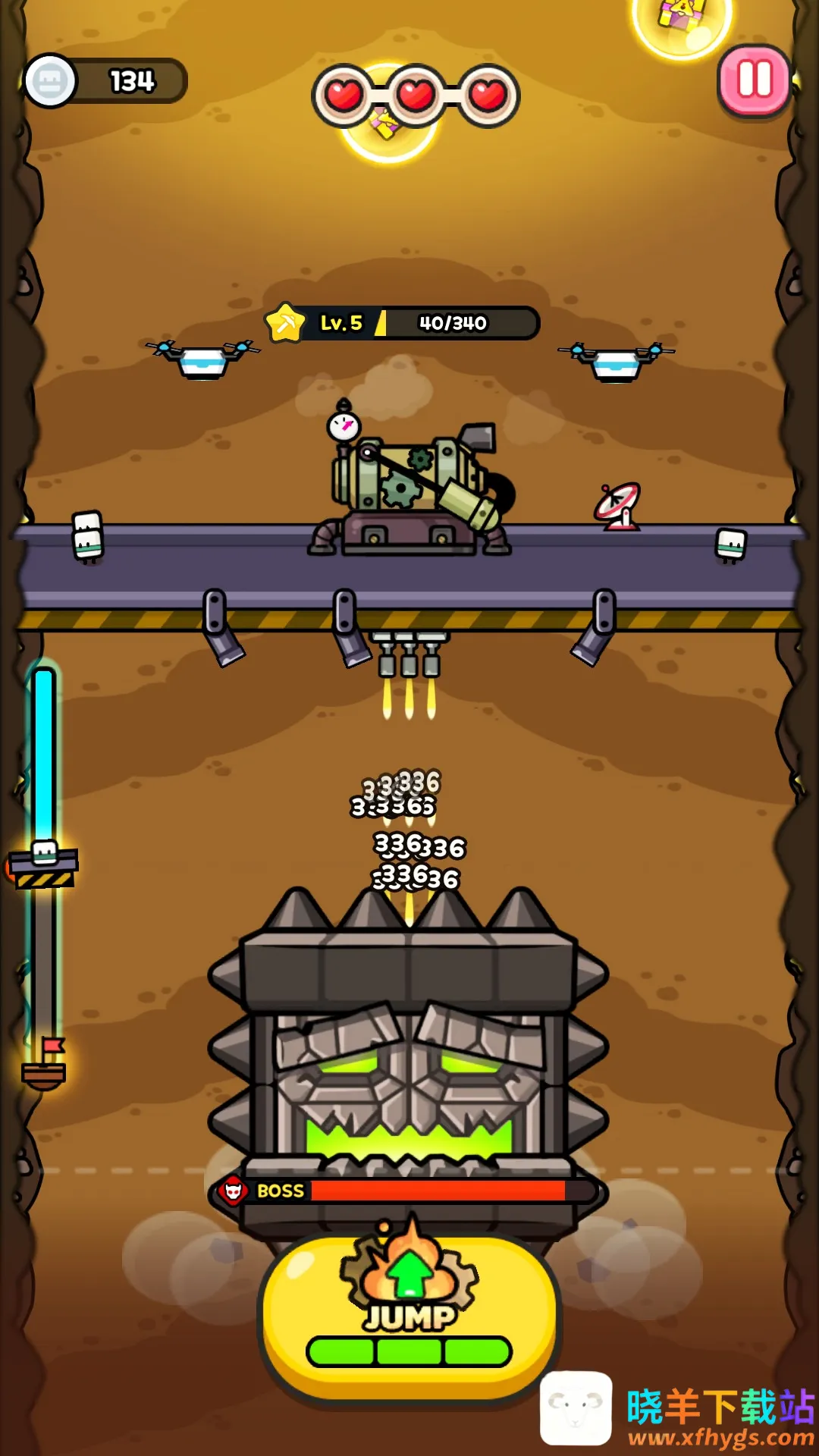The height and width of the screenshot is (1456, 819).
Task: Pause the game
Action: [x=754, y=80]
